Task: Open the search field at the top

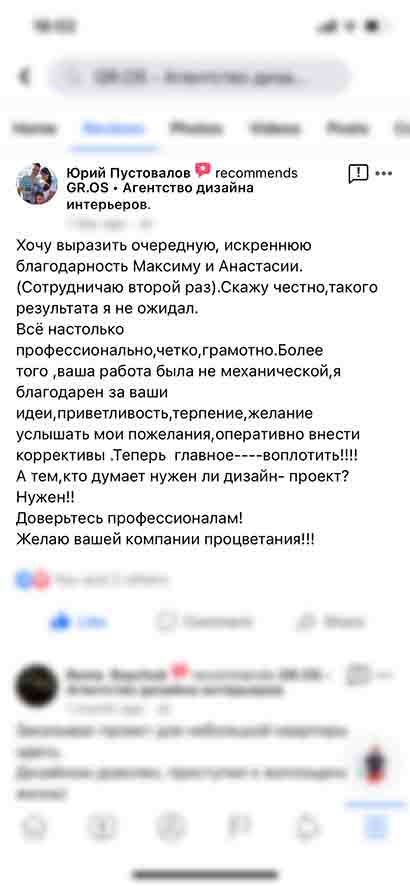Action: (x=199, y=76)
